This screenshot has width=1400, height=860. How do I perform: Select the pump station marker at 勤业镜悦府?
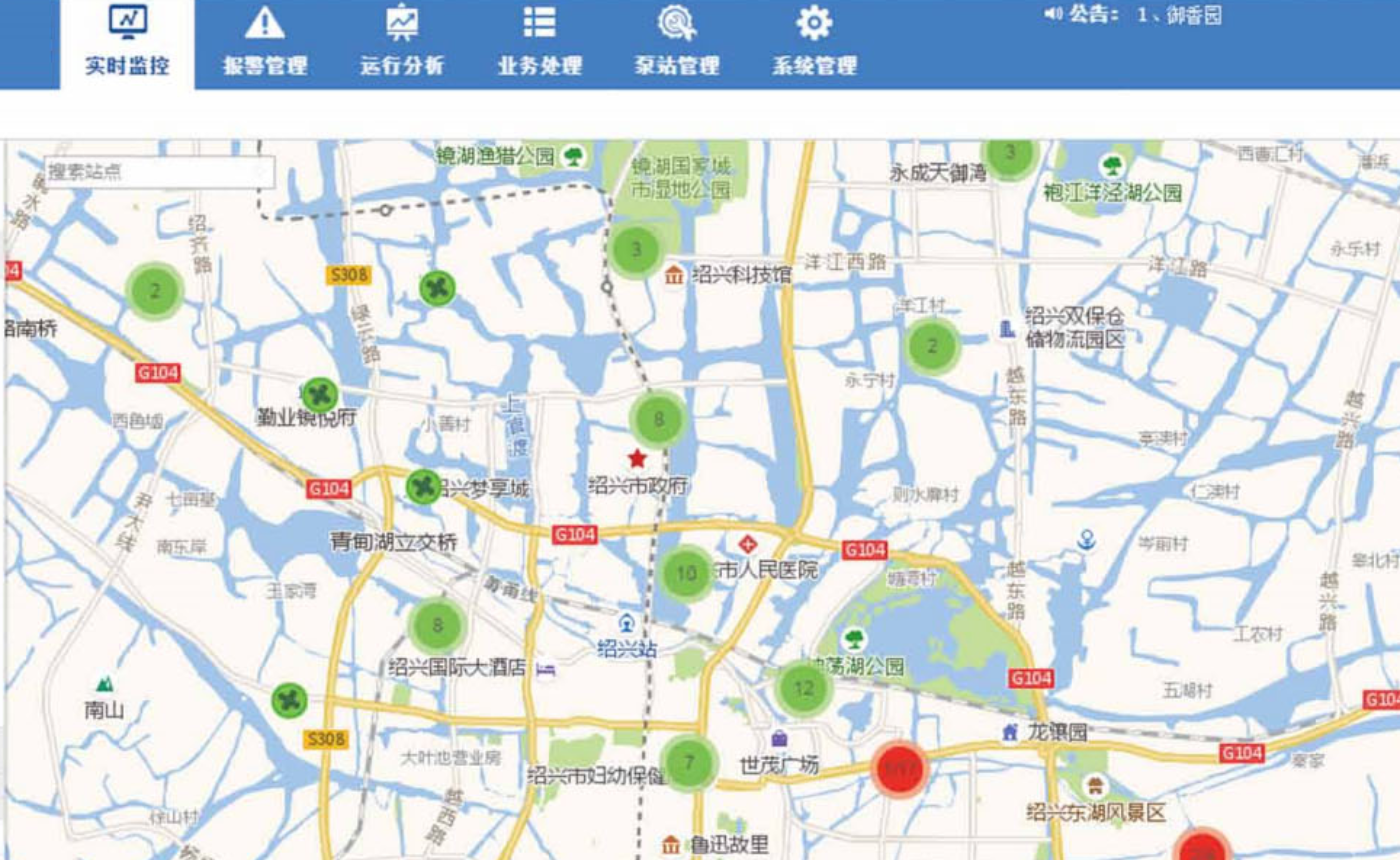click(x=319, y=395)
